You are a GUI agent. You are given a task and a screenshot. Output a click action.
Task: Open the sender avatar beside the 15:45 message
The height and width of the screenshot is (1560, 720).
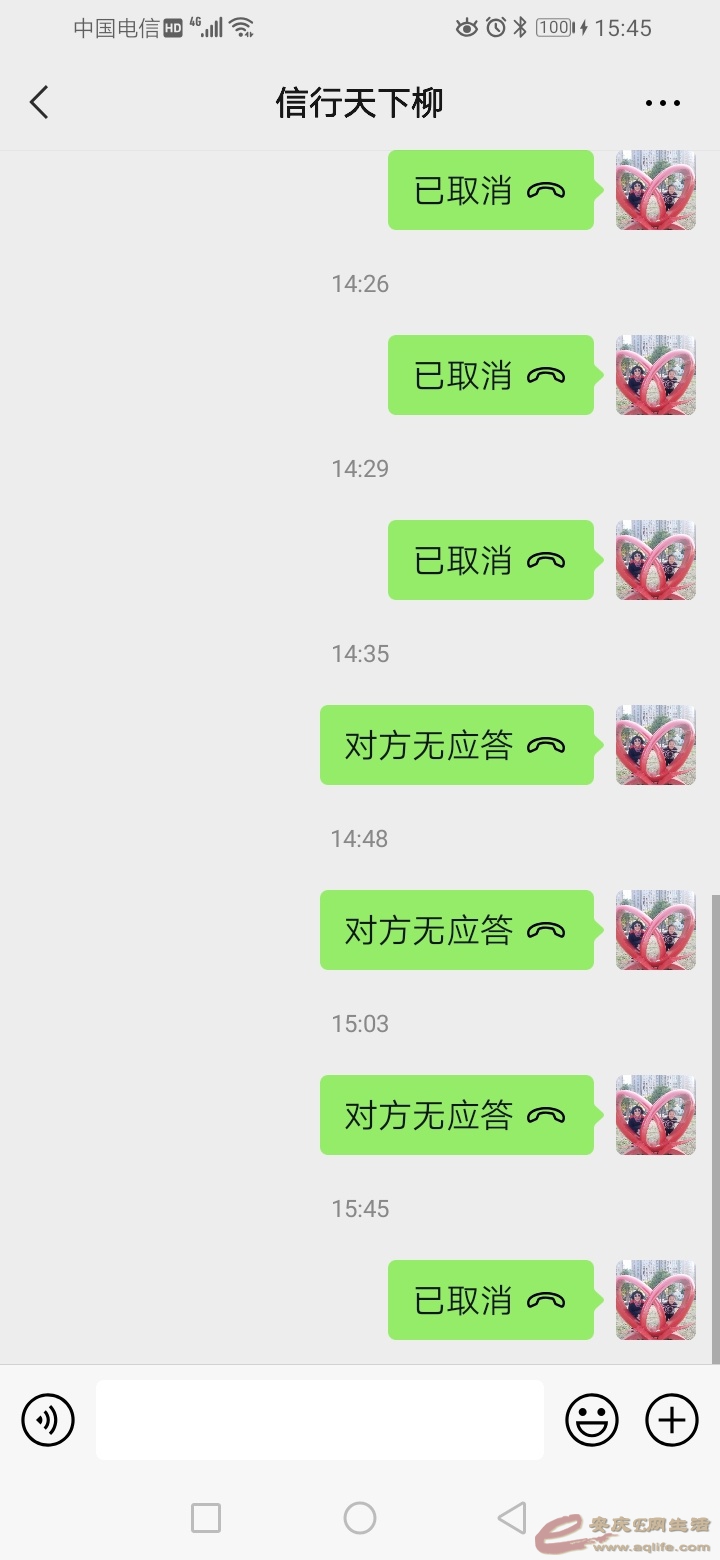tap(655, 1300)
